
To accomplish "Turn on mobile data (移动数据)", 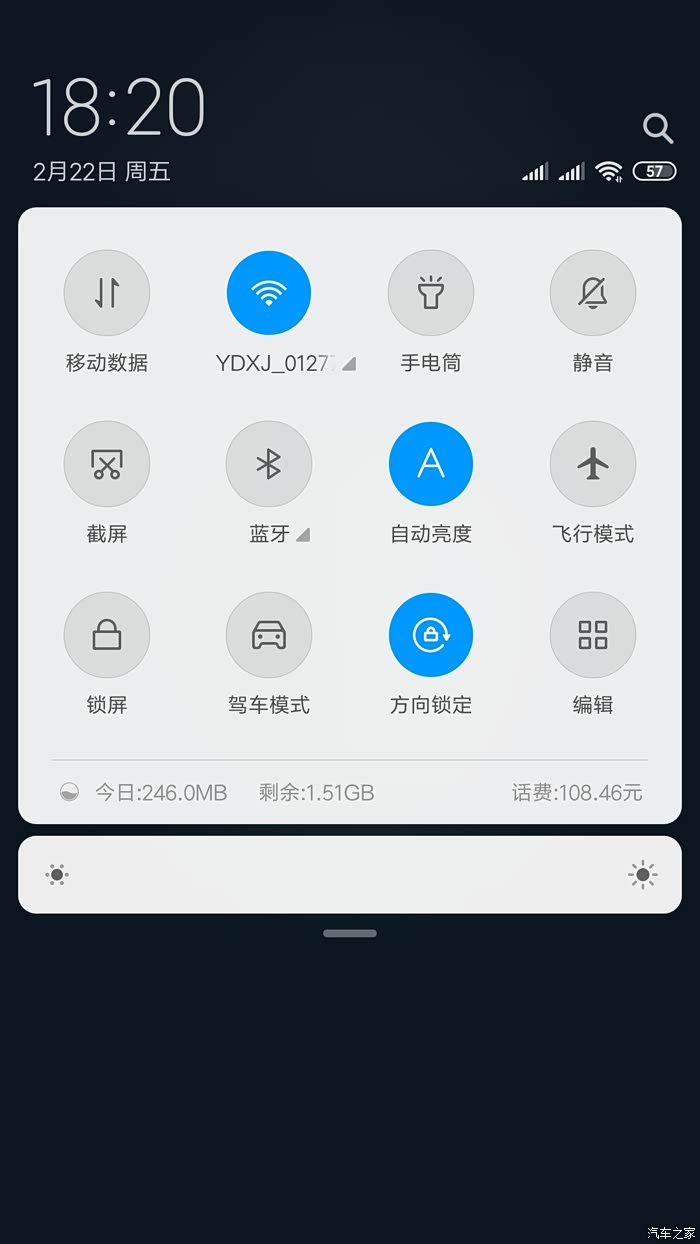I will click(107, 293).
